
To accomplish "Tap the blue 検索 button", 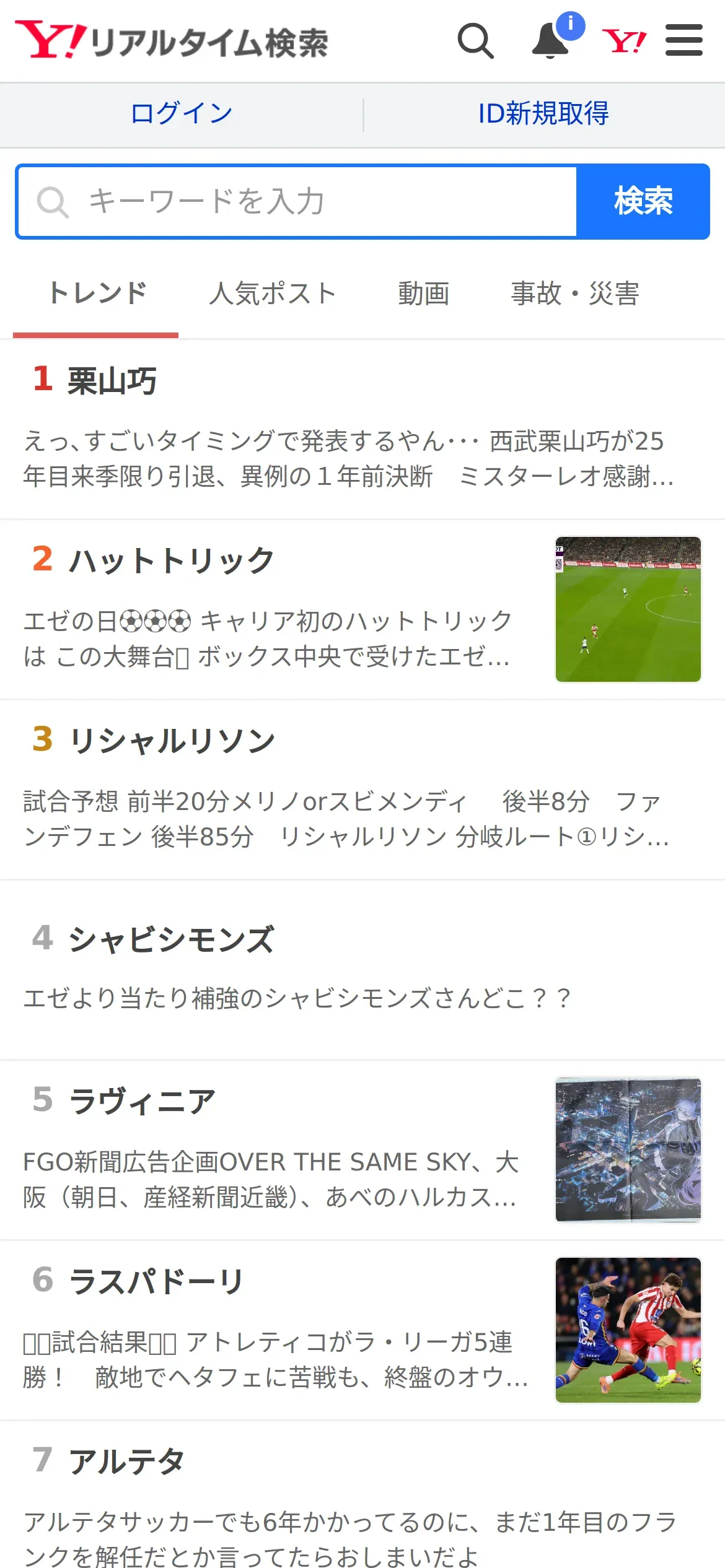I will tap(643, 201).
